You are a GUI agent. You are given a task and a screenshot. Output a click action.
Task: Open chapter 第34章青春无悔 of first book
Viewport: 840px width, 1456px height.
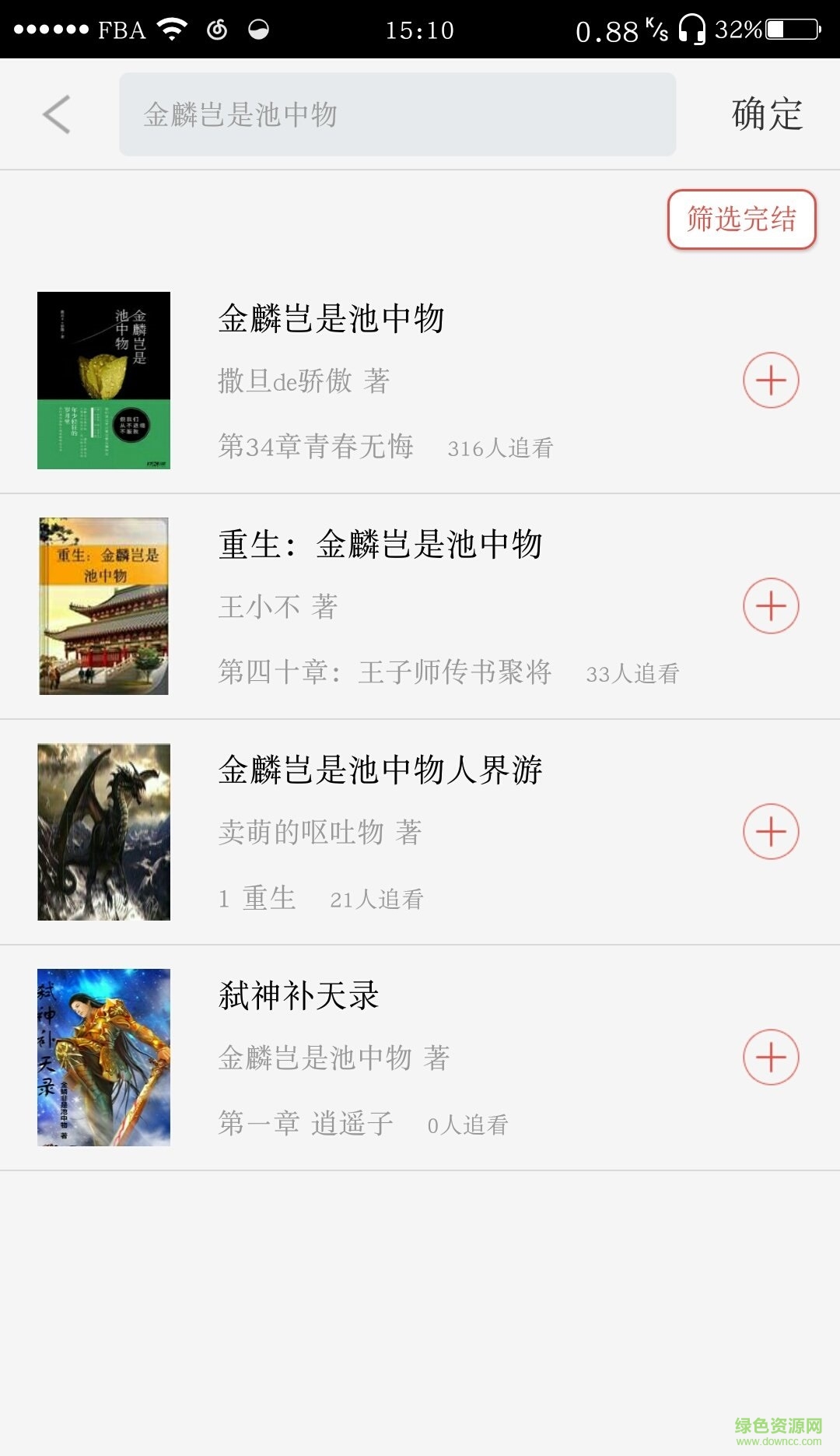[315, 447]
